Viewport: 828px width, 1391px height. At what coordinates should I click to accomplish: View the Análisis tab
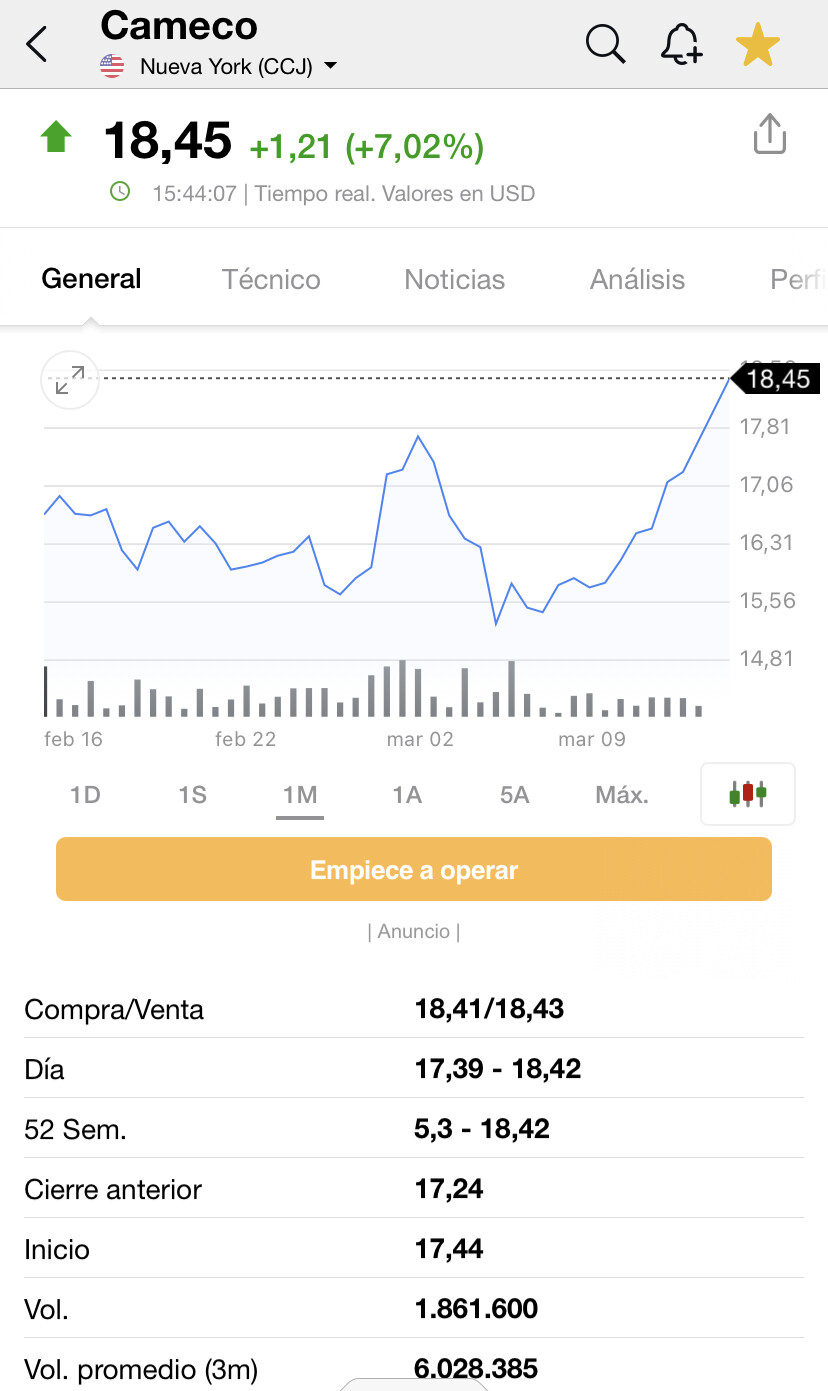click(x=637, y=279)
